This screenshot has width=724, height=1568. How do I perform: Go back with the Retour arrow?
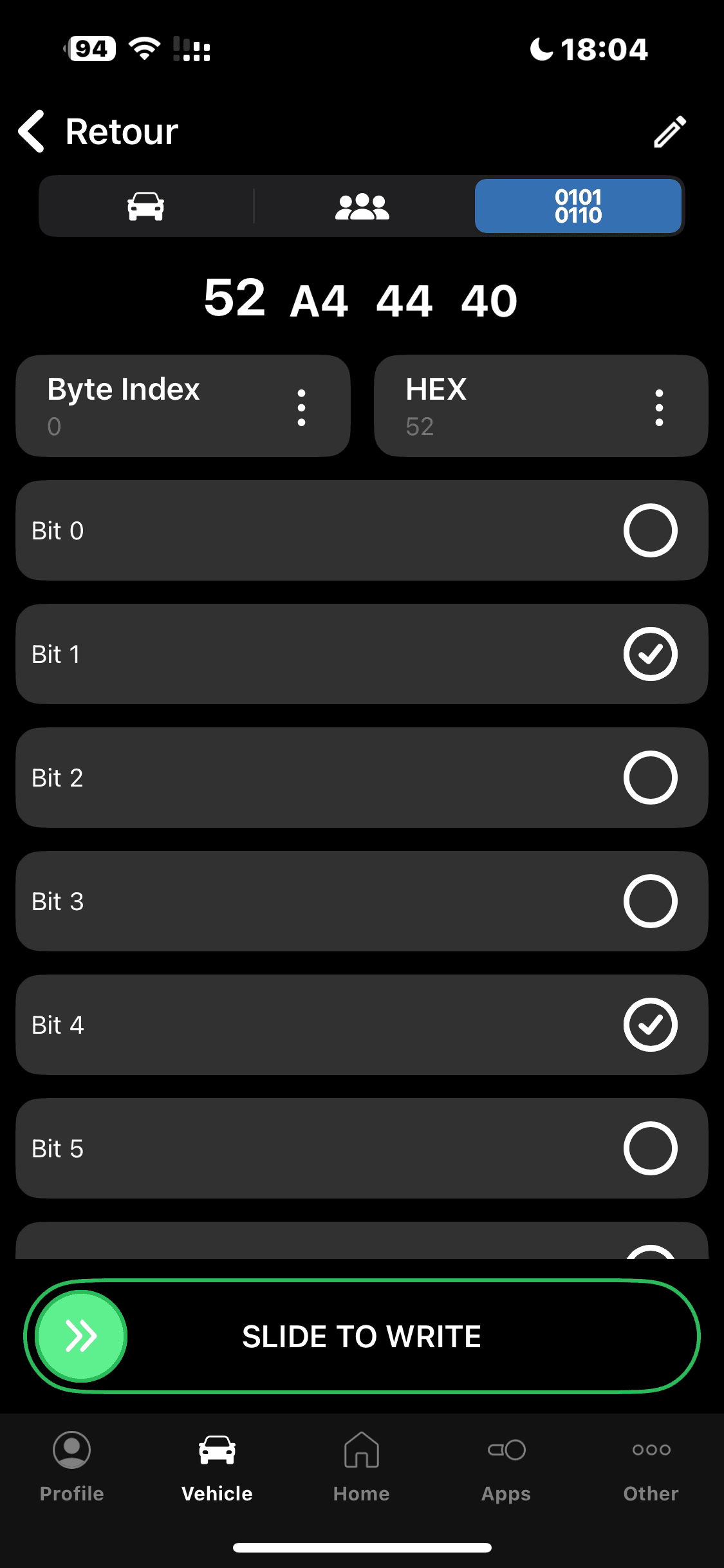[32, 131]
